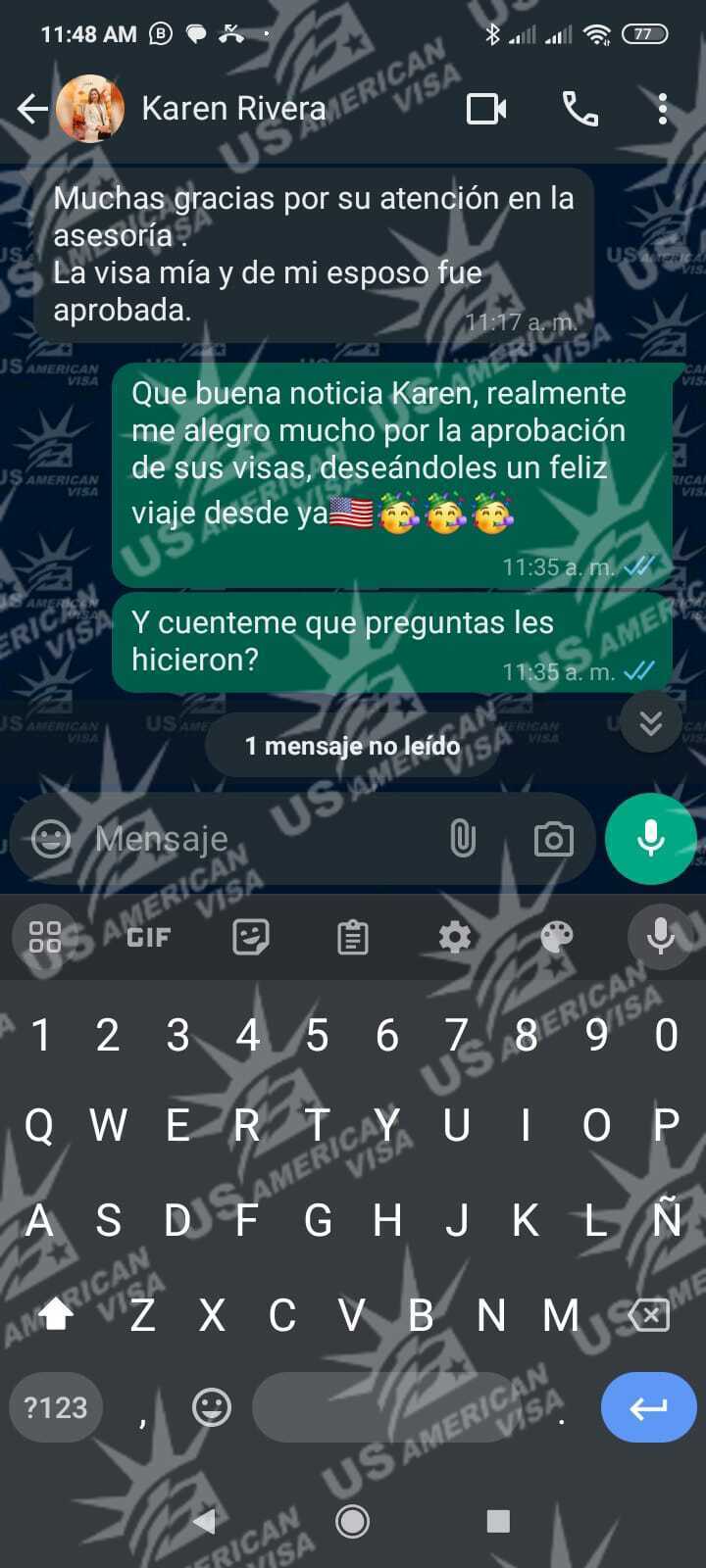Open keyboard settings gear
The width and height of the screenshot is (706, 1568).
(455, 938)
